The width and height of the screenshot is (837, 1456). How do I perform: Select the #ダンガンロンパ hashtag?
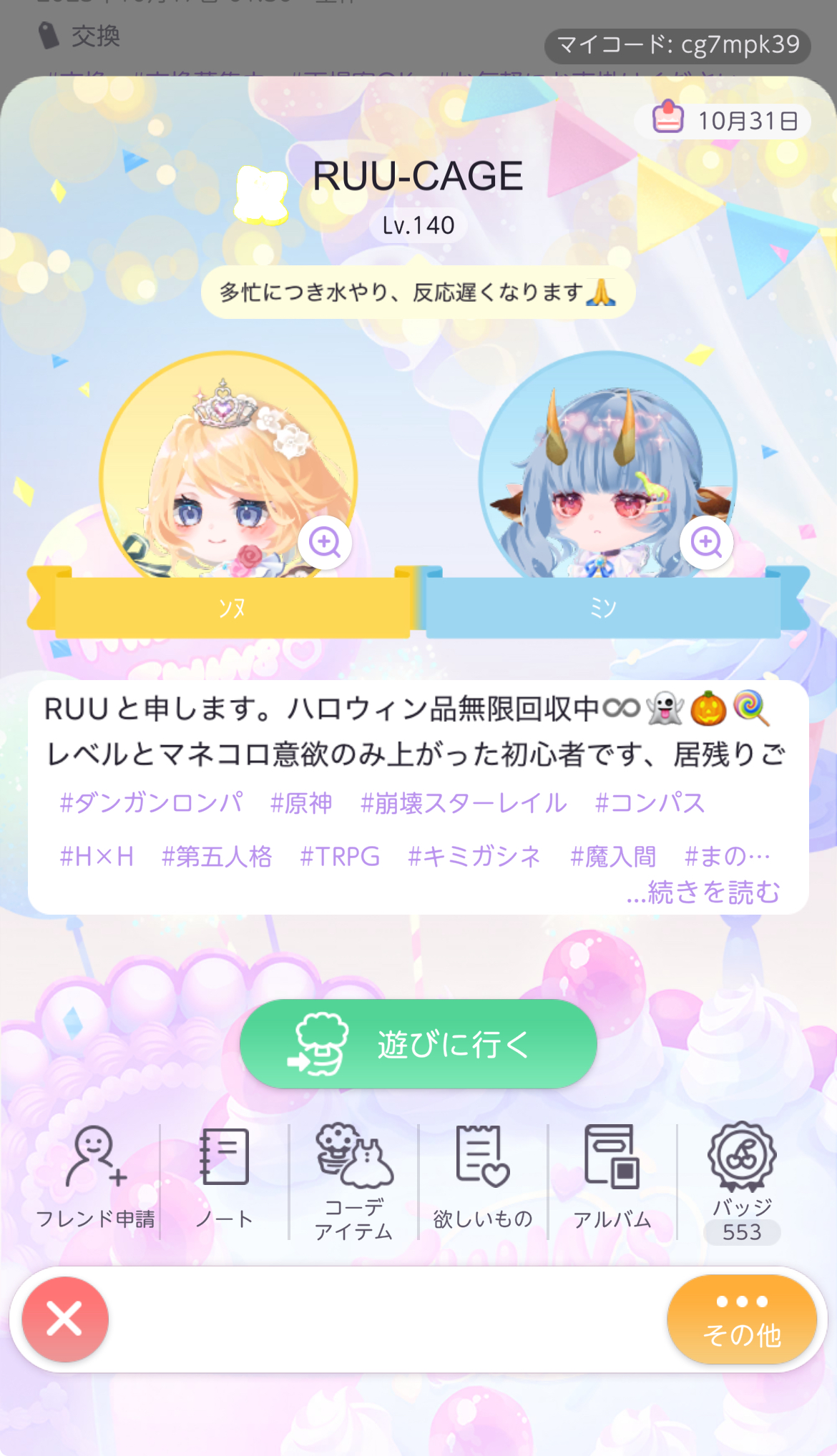pos(151,803)
